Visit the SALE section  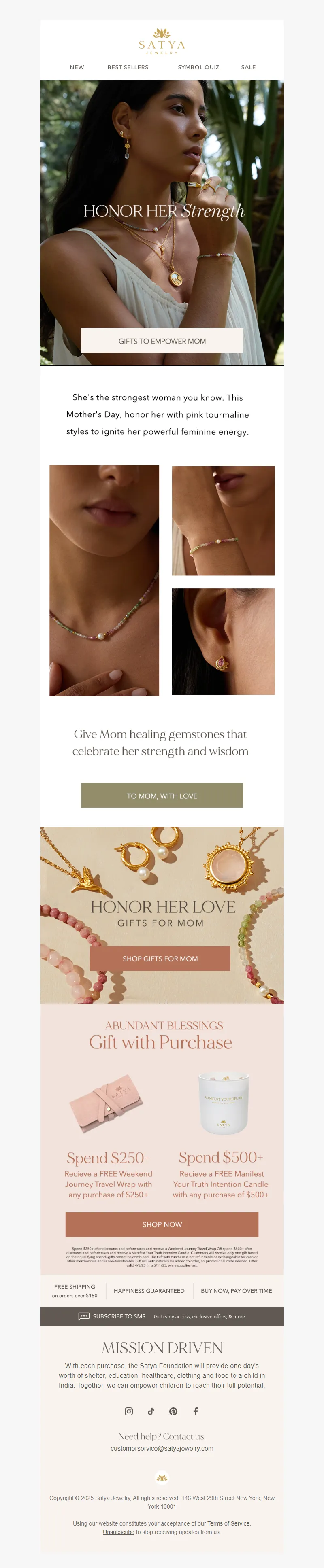pyautogui.click(x=248, y=68)
